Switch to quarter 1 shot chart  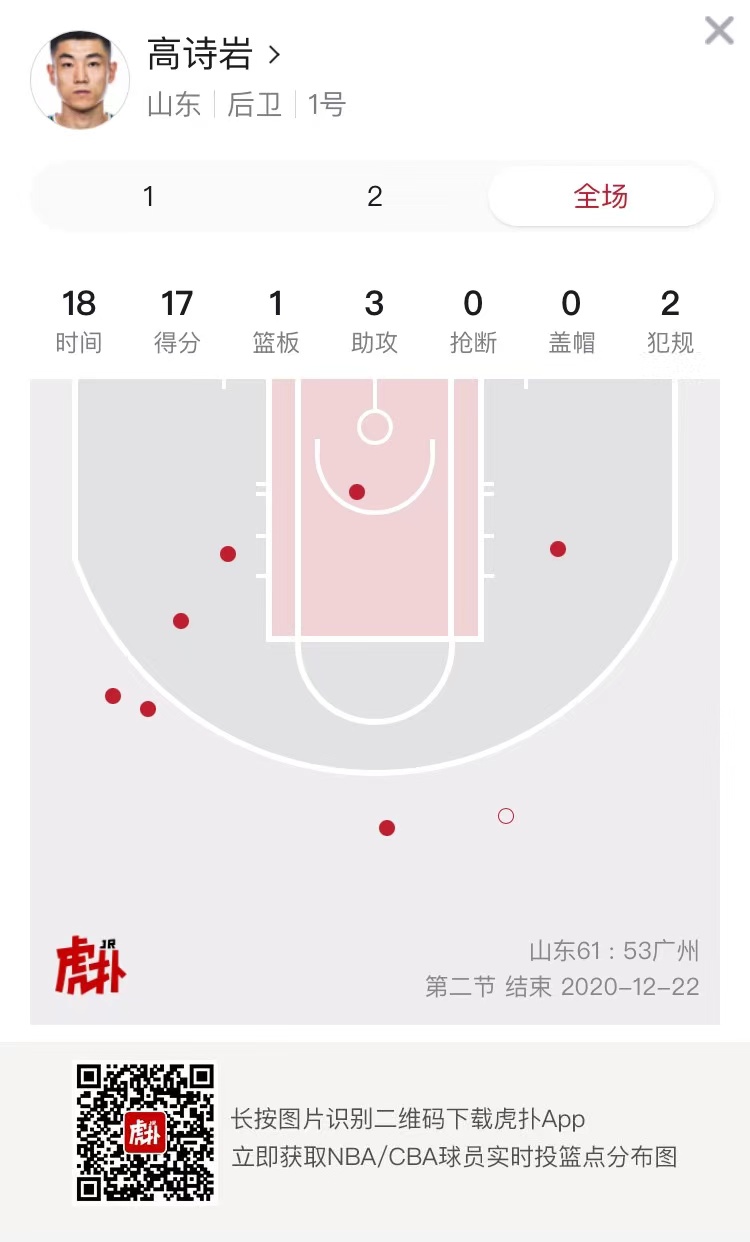point(148,196)
